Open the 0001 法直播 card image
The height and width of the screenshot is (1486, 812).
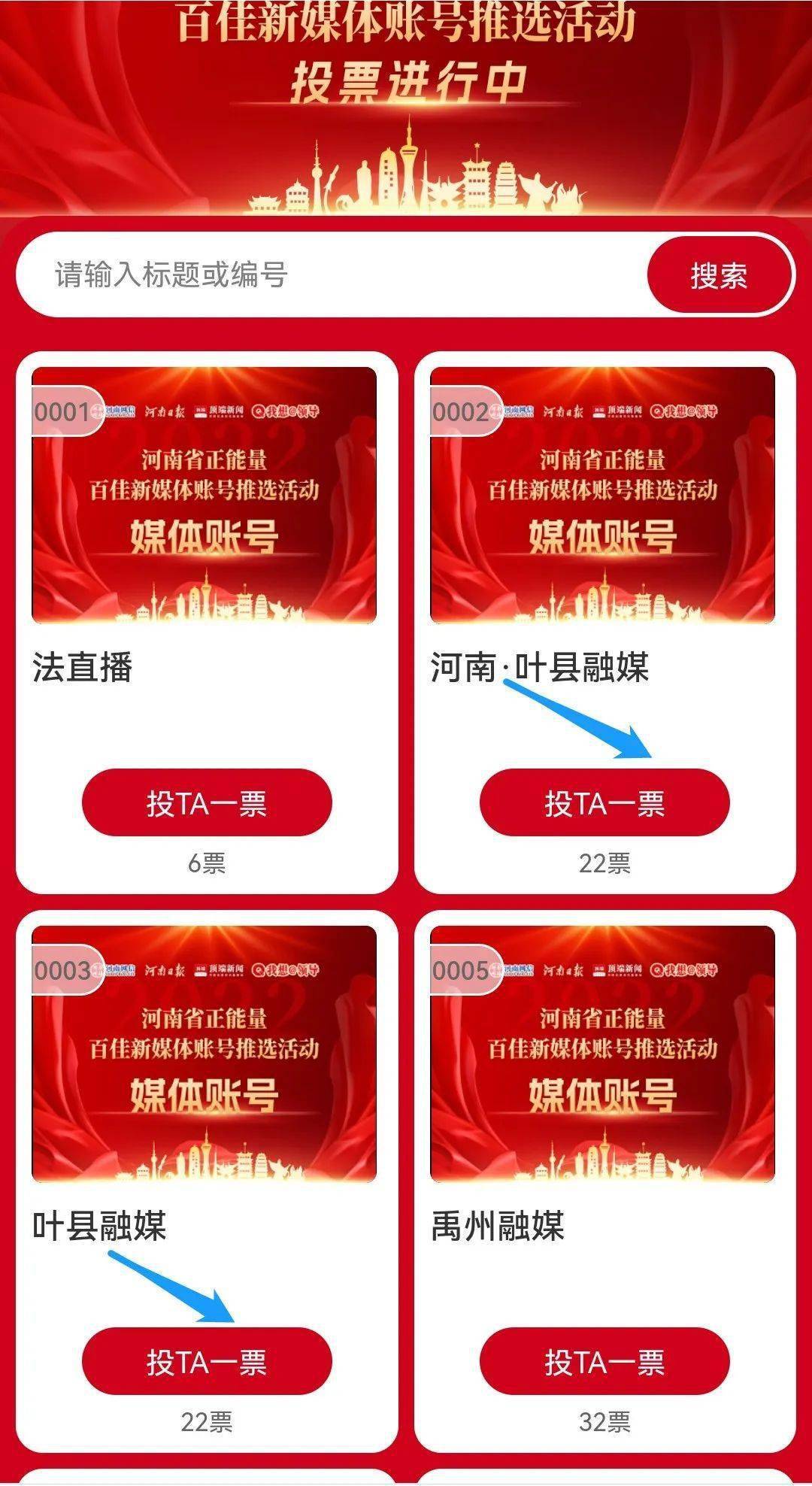click(204, 495)
